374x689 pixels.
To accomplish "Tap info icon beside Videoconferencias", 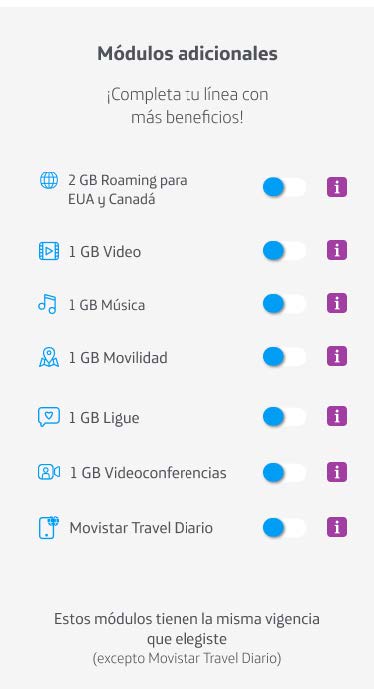I will tap(337, 472).
